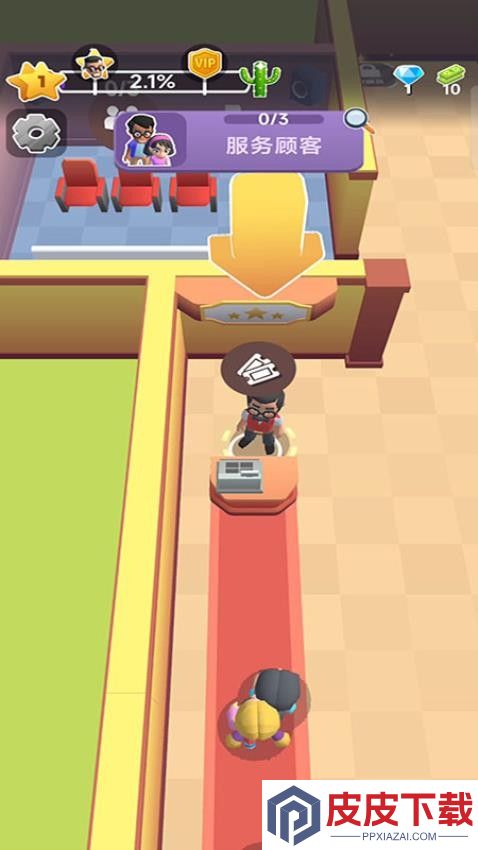Open the cash balance icon
The height and width of the screenshot is (850, 478).
click(451, 79)
